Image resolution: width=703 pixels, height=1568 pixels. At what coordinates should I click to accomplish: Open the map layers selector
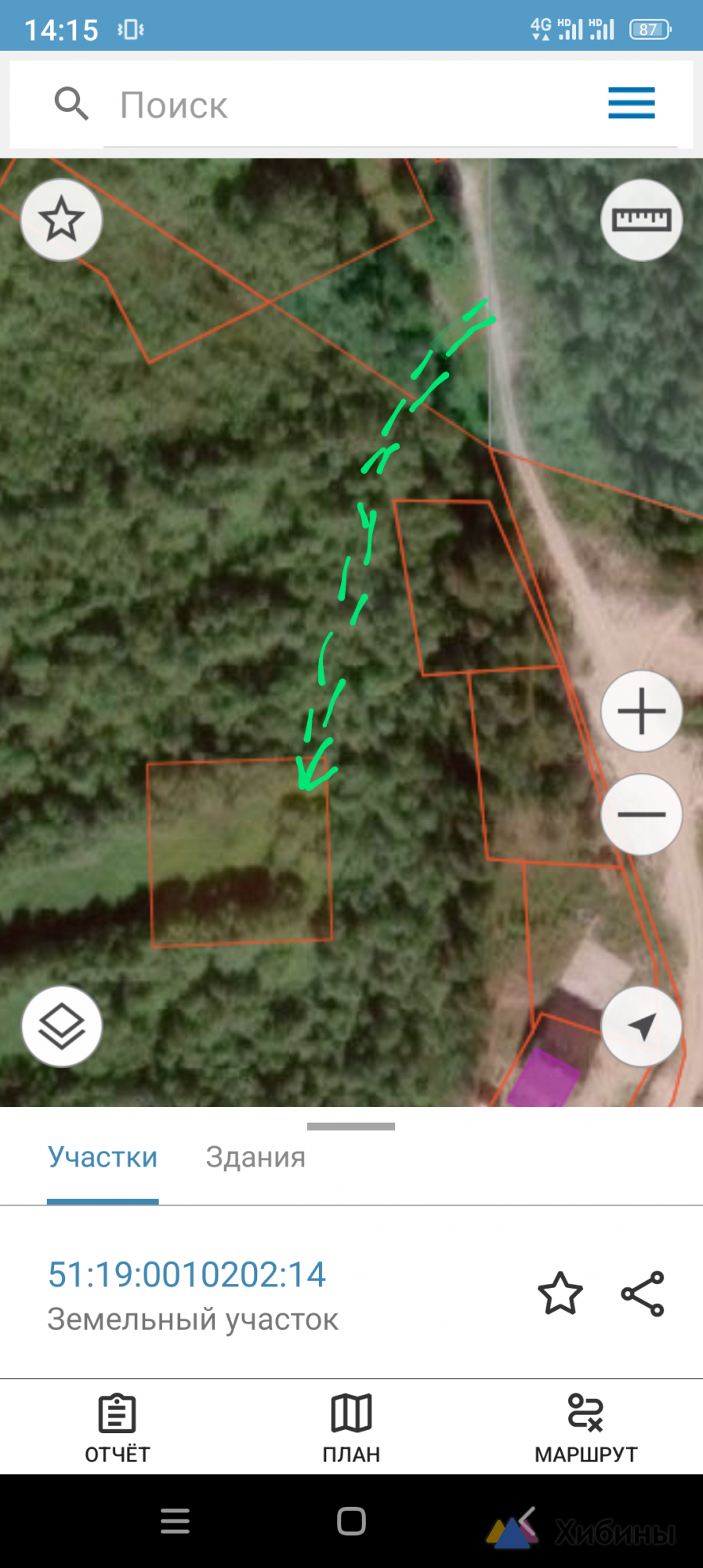pos(61,1026)
